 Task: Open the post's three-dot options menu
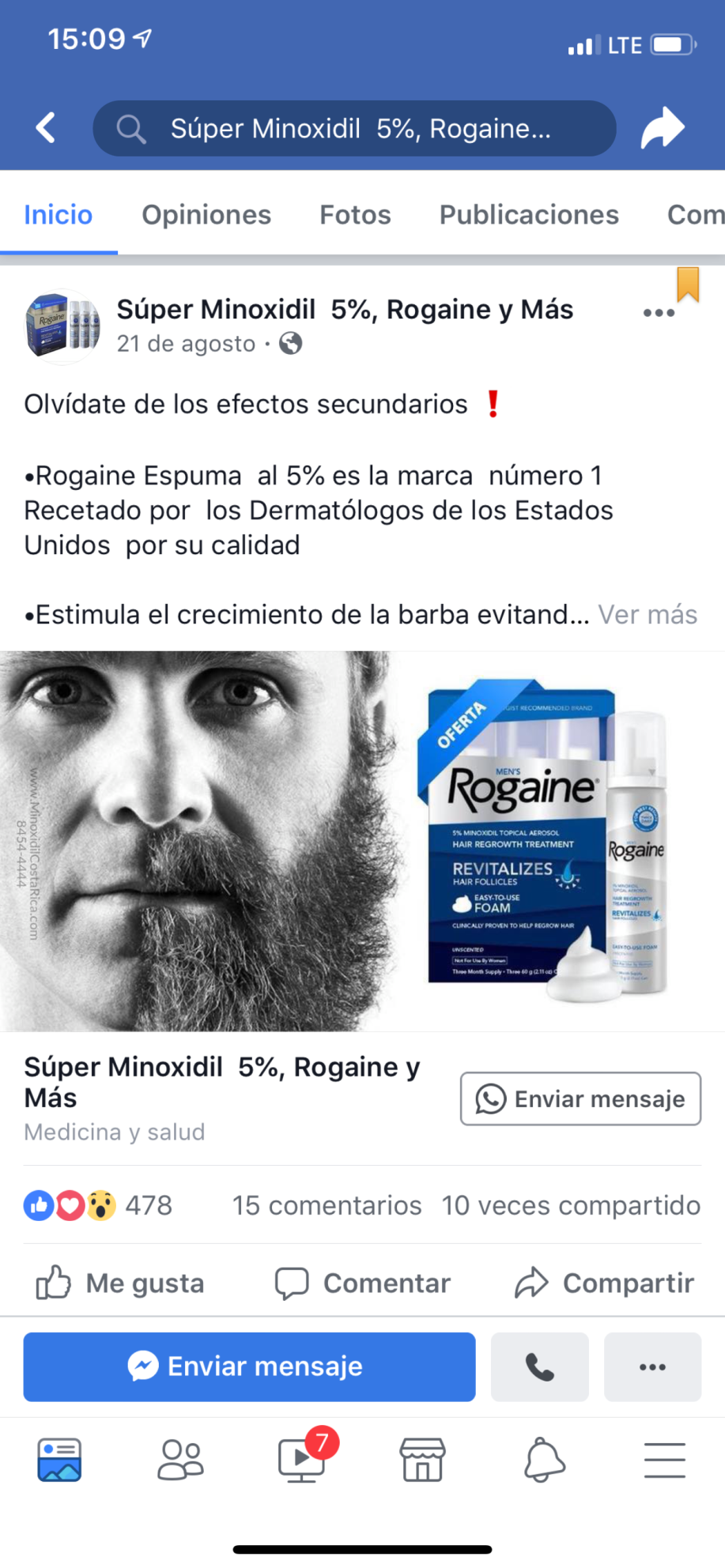click(x=659, y=313)
